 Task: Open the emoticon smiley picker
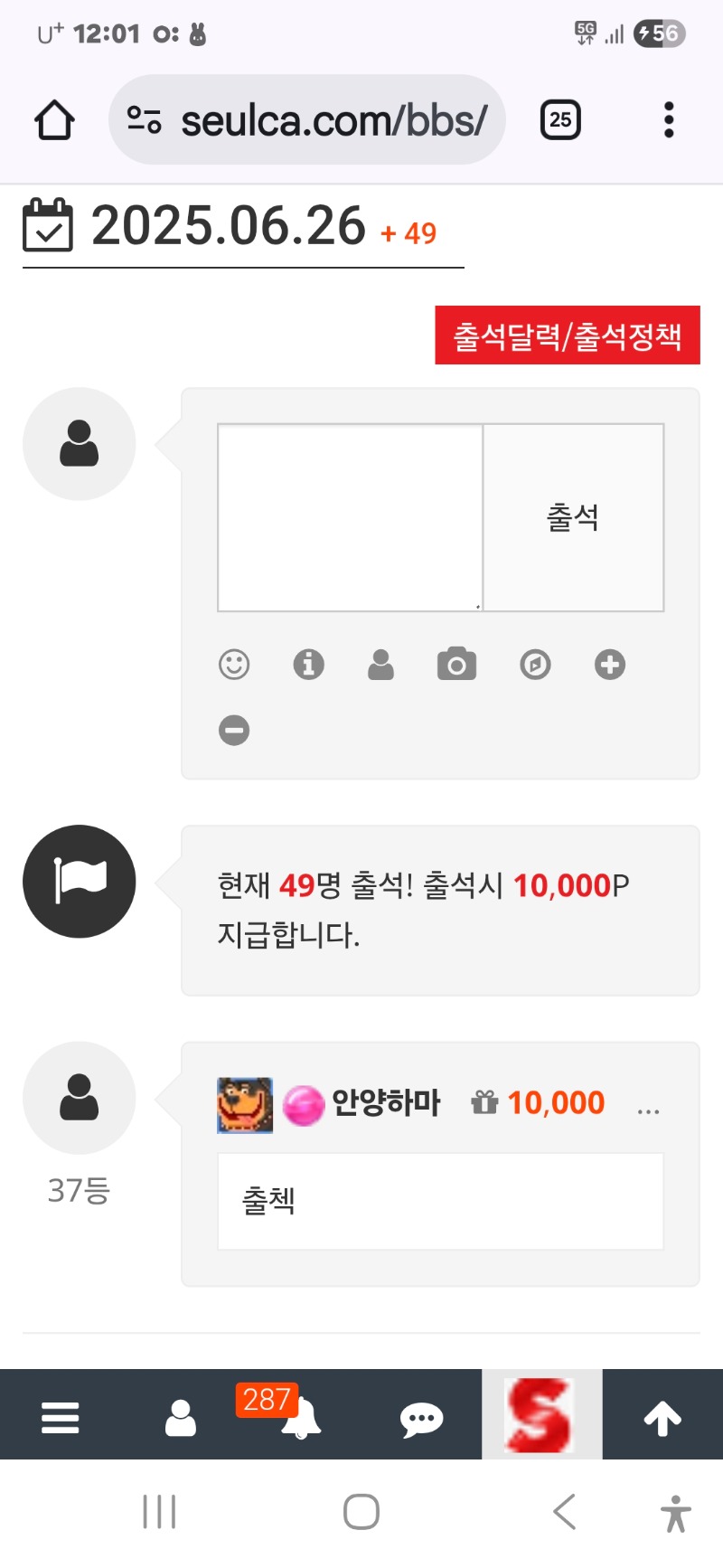coord(234,665)
